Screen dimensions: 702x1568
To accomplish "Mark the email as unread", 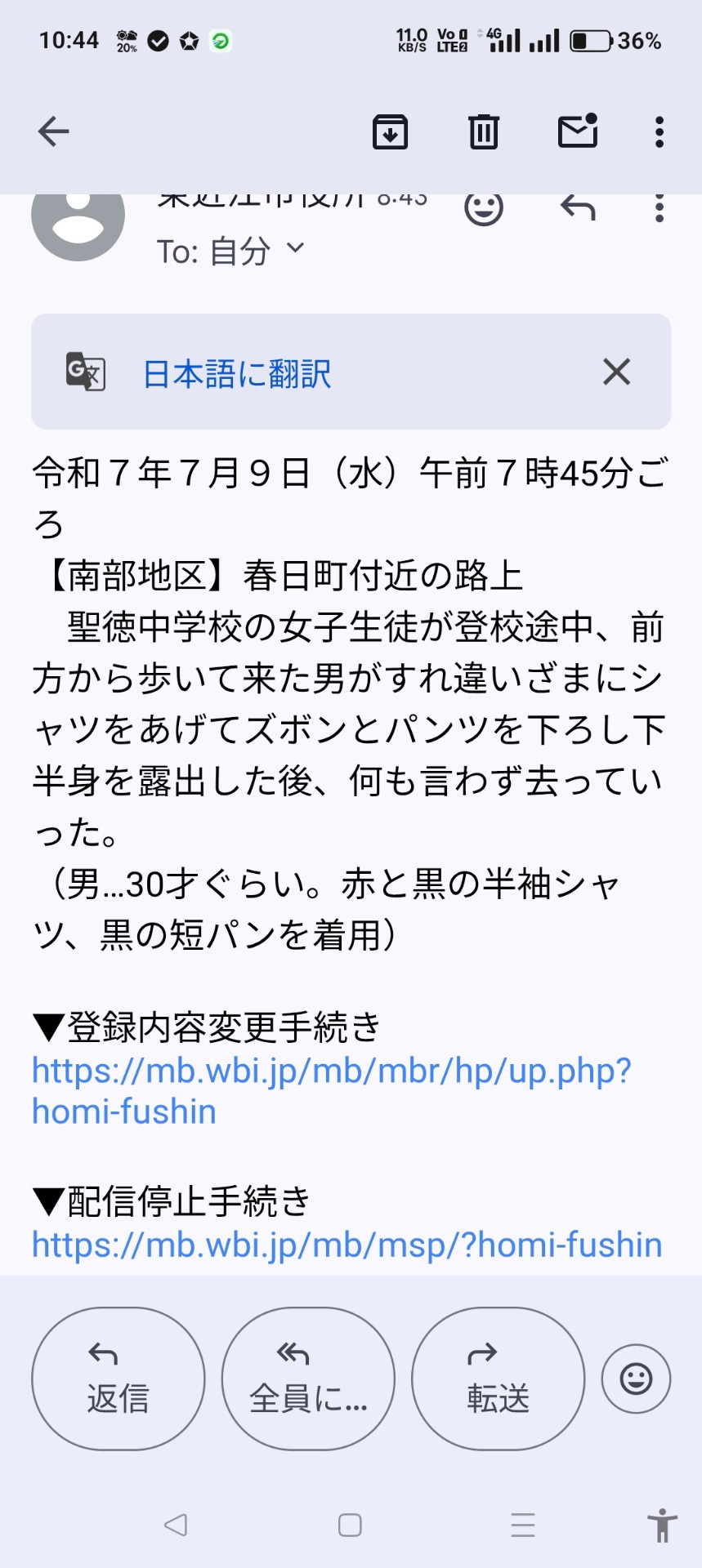I will tap(578, 131).
